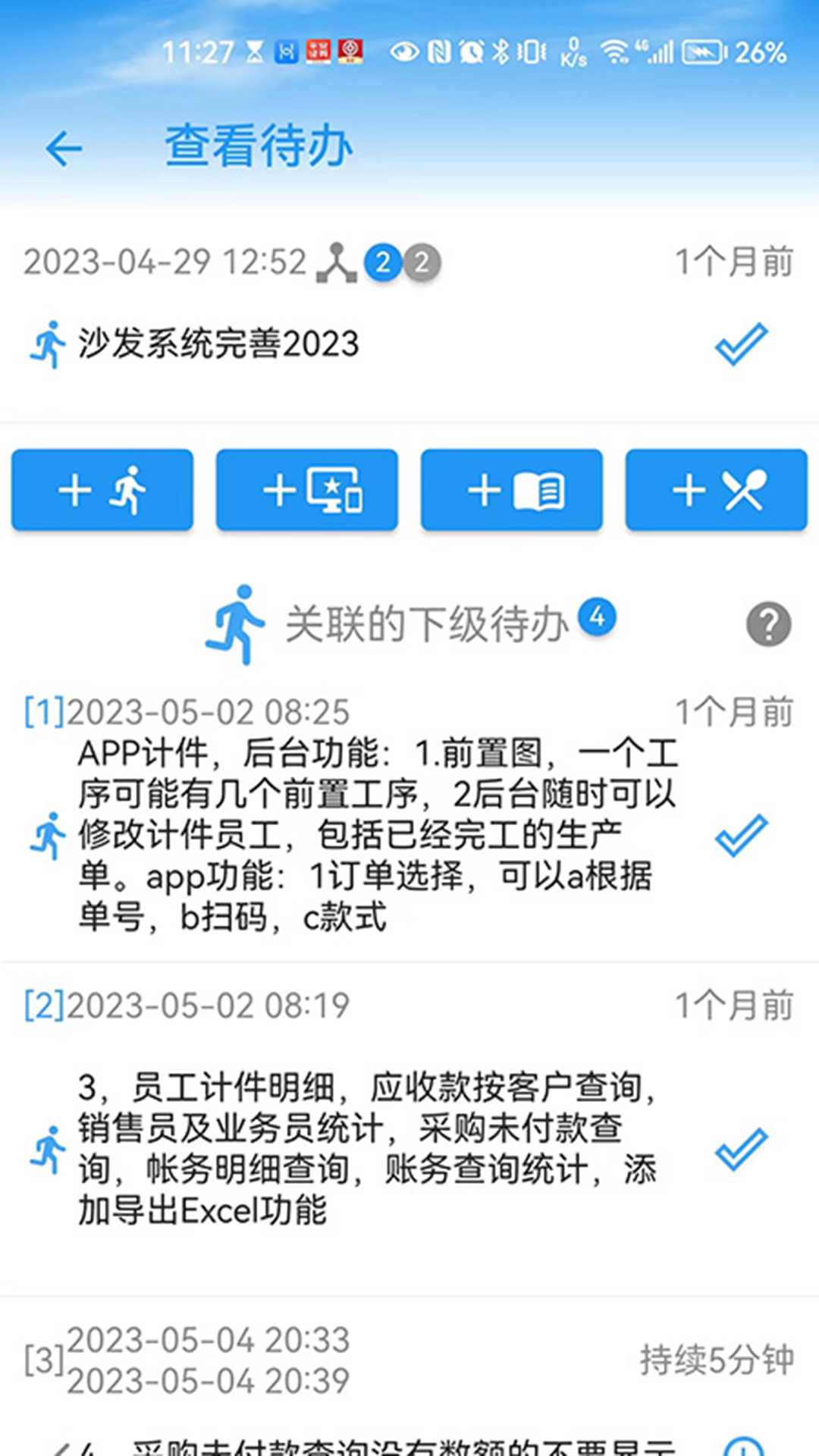This screenshot has height=1456, width=819.
Task: Open help via the question mark icon
Action: click(770, 624)
